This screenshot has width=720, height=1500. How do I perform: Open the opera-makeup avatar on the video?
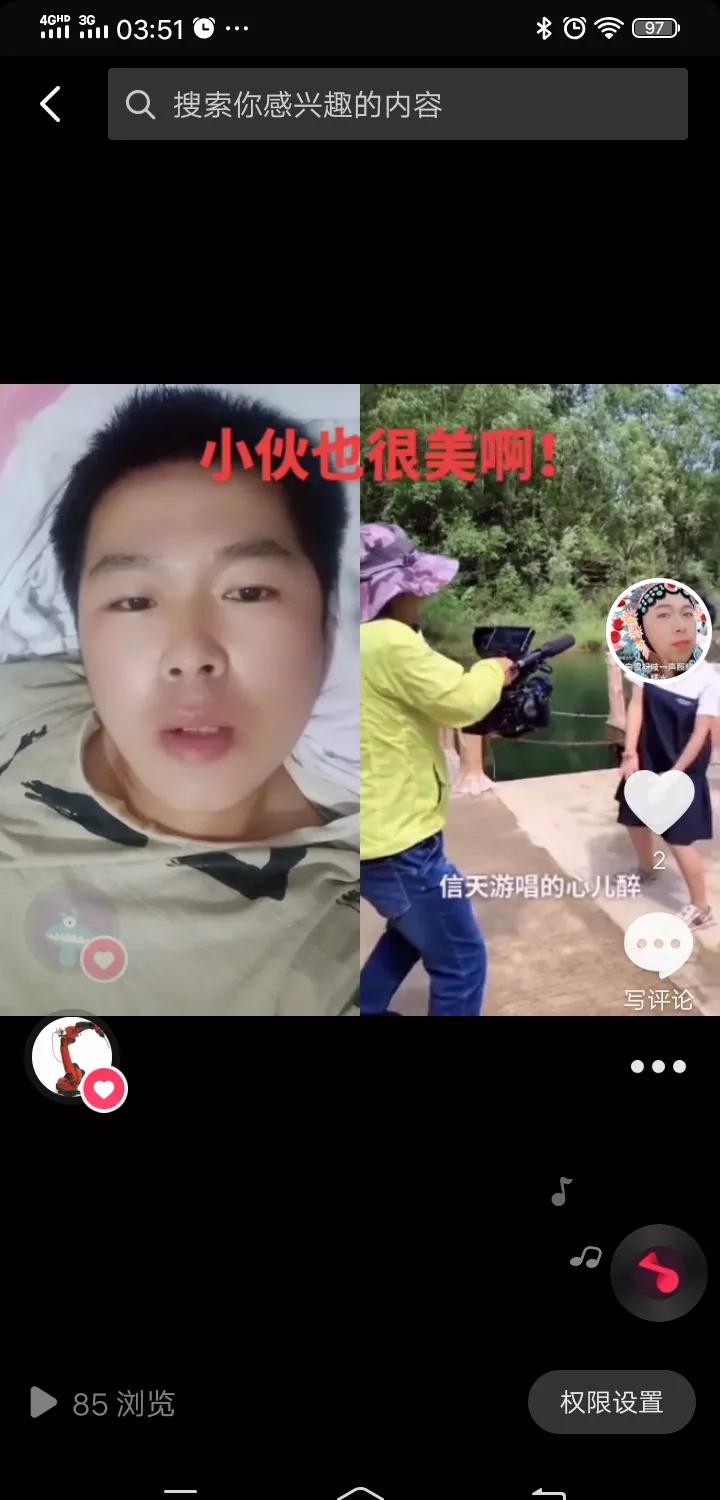tap(659, 631)
